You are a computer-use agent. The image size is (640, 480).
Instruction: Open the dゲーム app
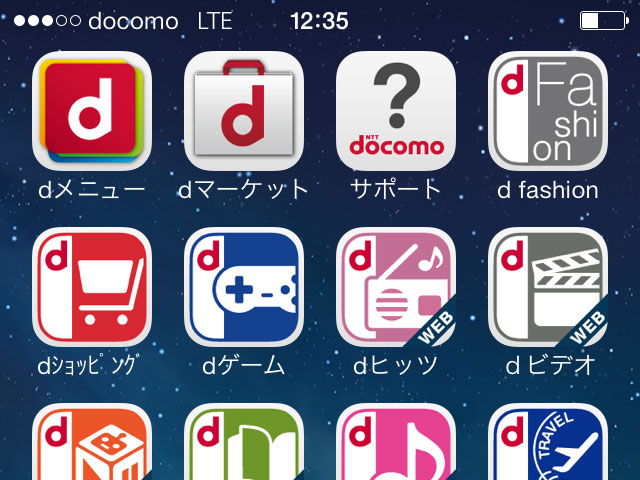click(244, 287)
